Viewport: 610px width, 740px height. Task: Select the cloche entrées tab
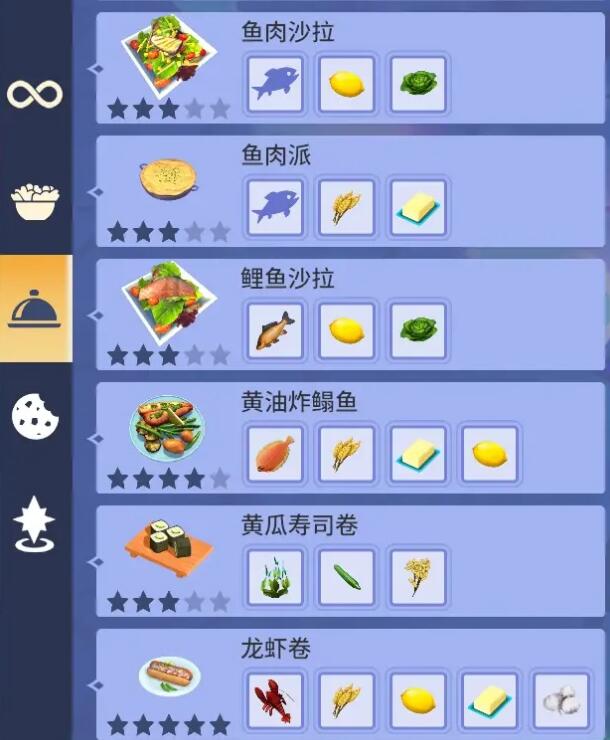pyautogui.click(x=35, y=308)
